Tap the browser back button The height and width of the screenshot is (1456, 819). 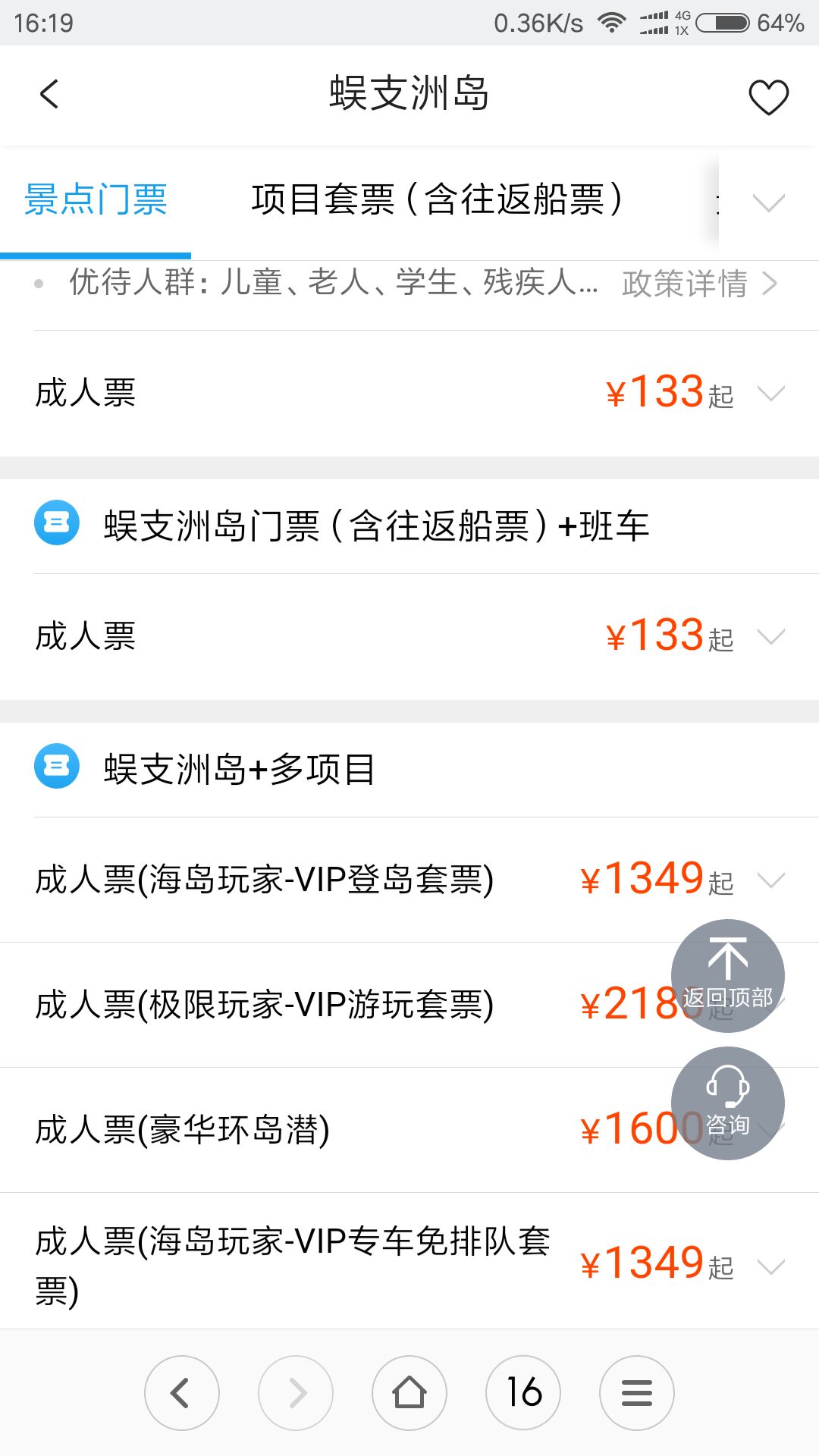pos(182,1393)
